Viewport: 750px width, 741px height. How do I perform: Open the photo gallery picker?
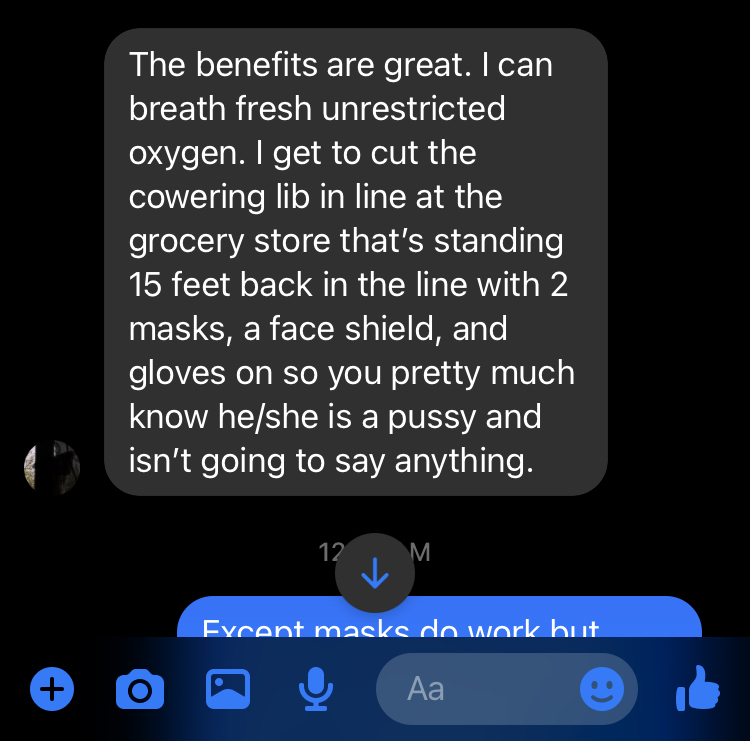(228, 688)
